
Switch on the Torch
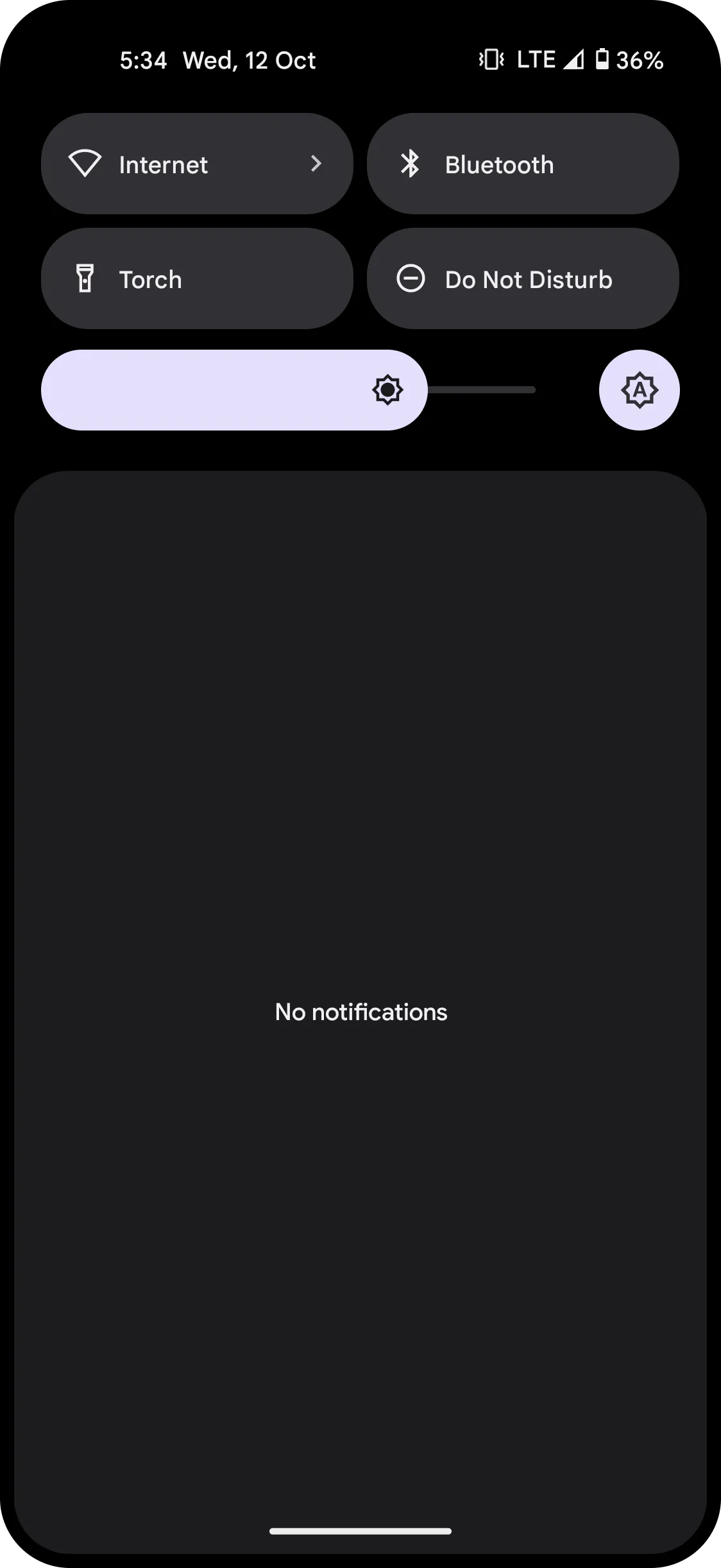coord(196,279)
